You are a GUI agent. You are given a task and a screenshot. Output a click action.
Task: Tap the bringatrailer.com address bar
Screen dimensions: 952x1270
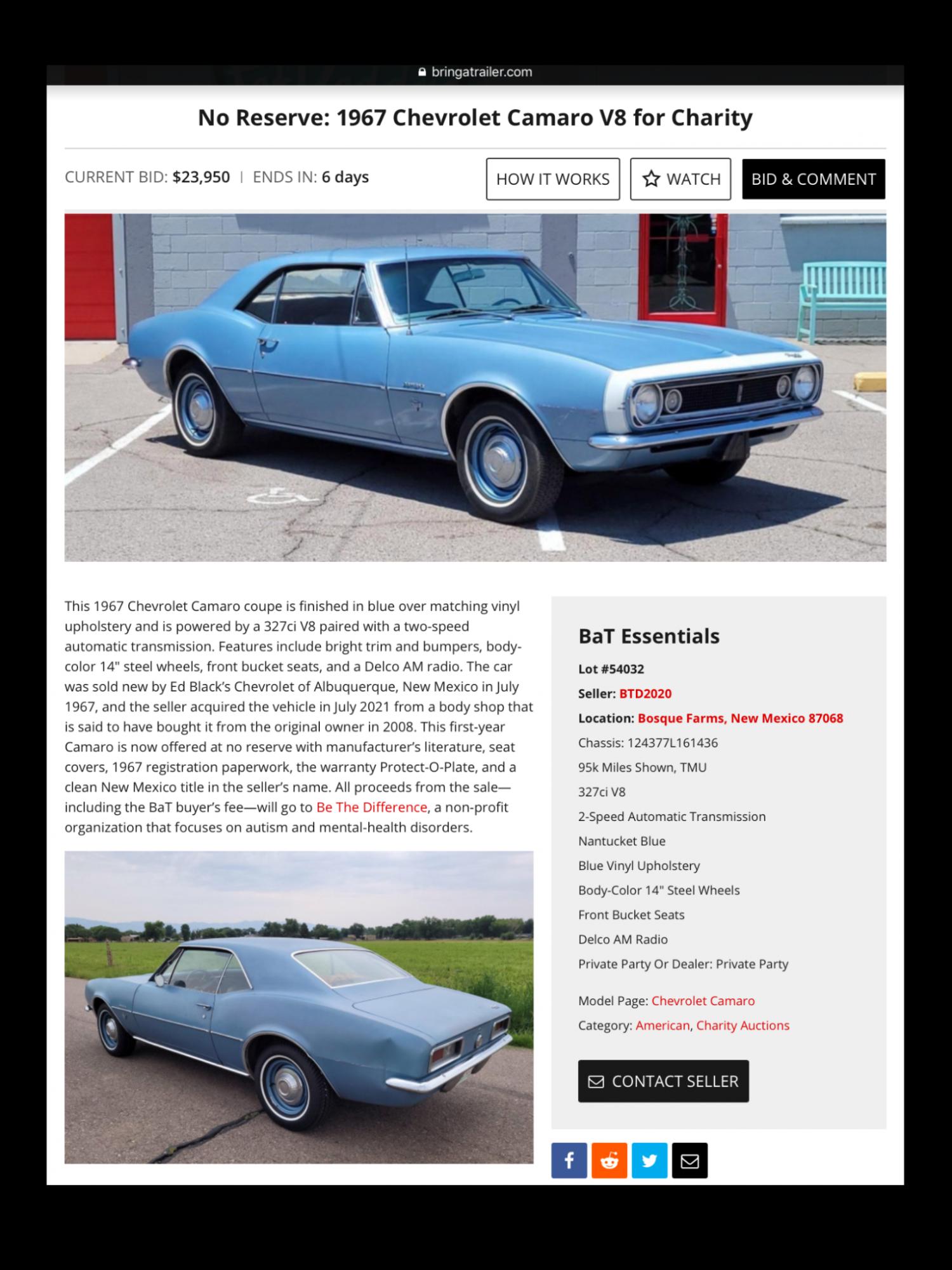point(475,72)
